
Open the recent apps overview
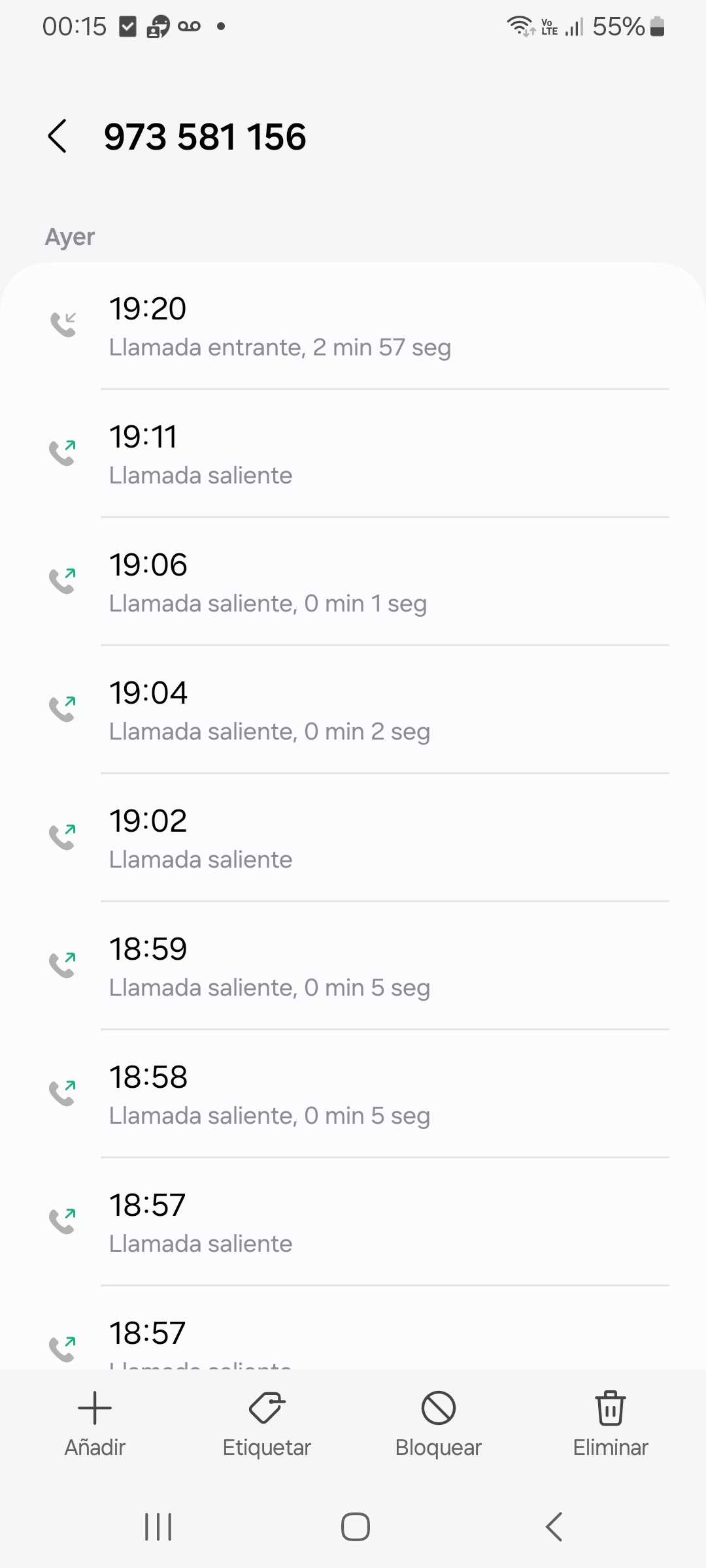tap(158, 1527)
